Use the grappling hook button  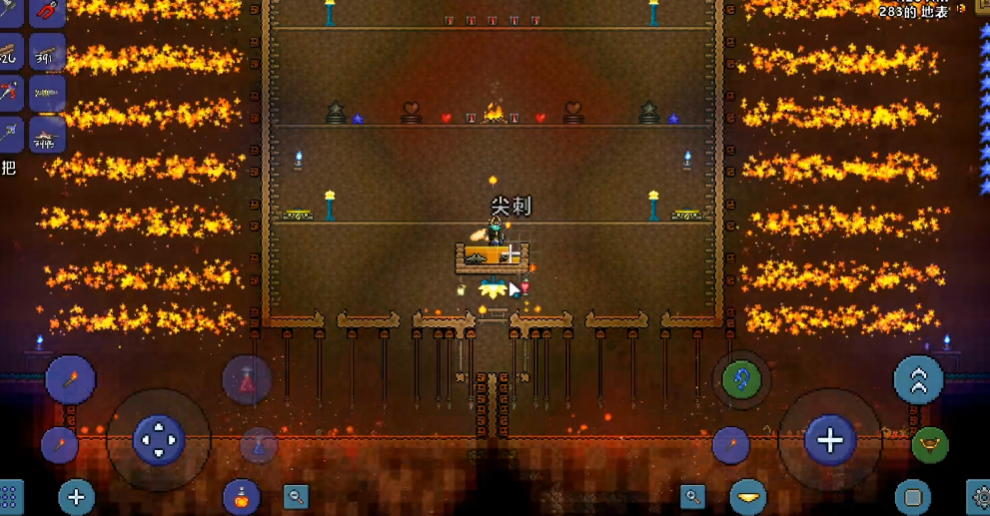741,379
